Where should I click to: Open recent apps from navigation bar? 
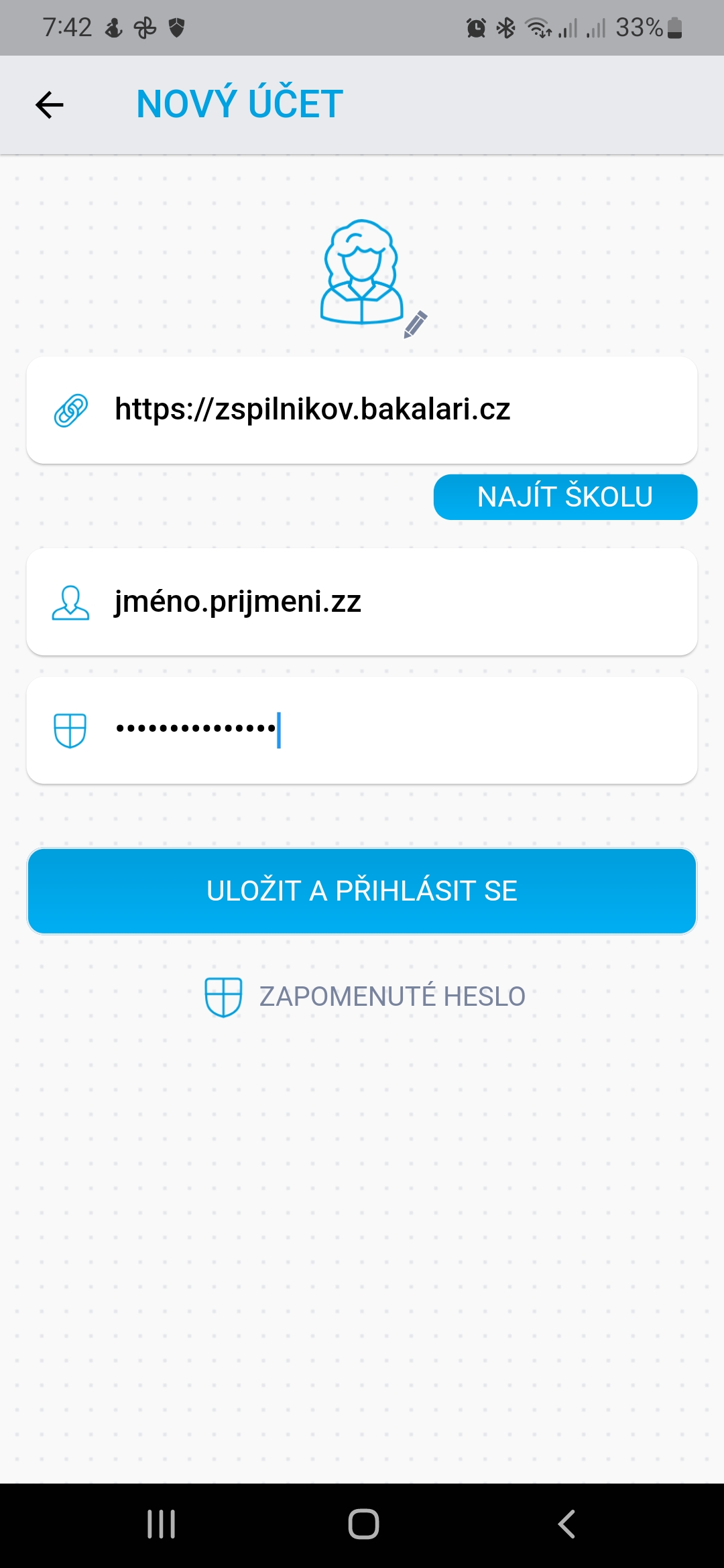161,1524
